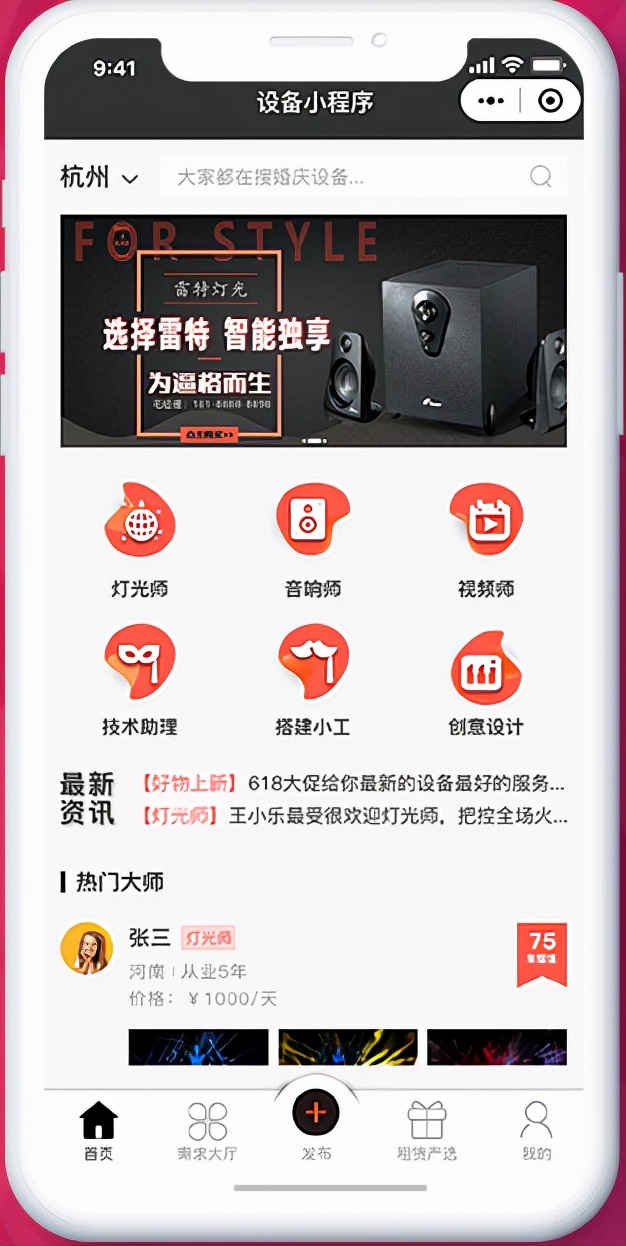Switch to the 租赁严选 tab
This screenshot has height=1246, width=626.
tap(427, 1130)
